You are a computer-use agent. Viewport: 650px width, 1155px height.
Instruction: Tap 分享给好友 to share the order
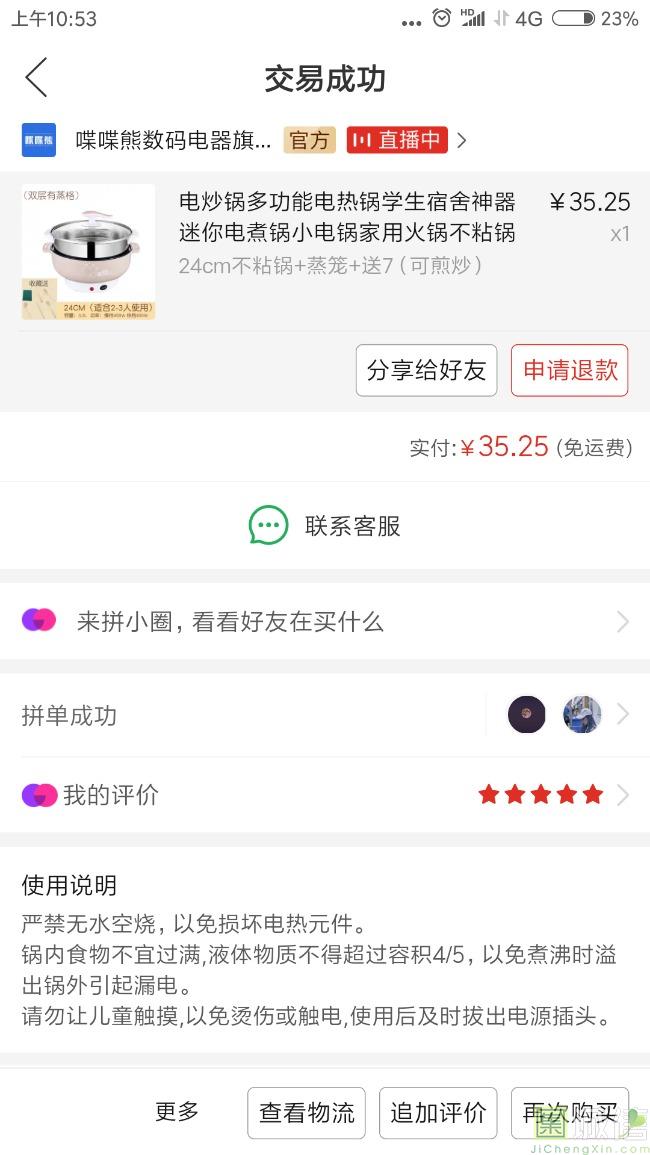pyautogui.click(x=426, y=370)
